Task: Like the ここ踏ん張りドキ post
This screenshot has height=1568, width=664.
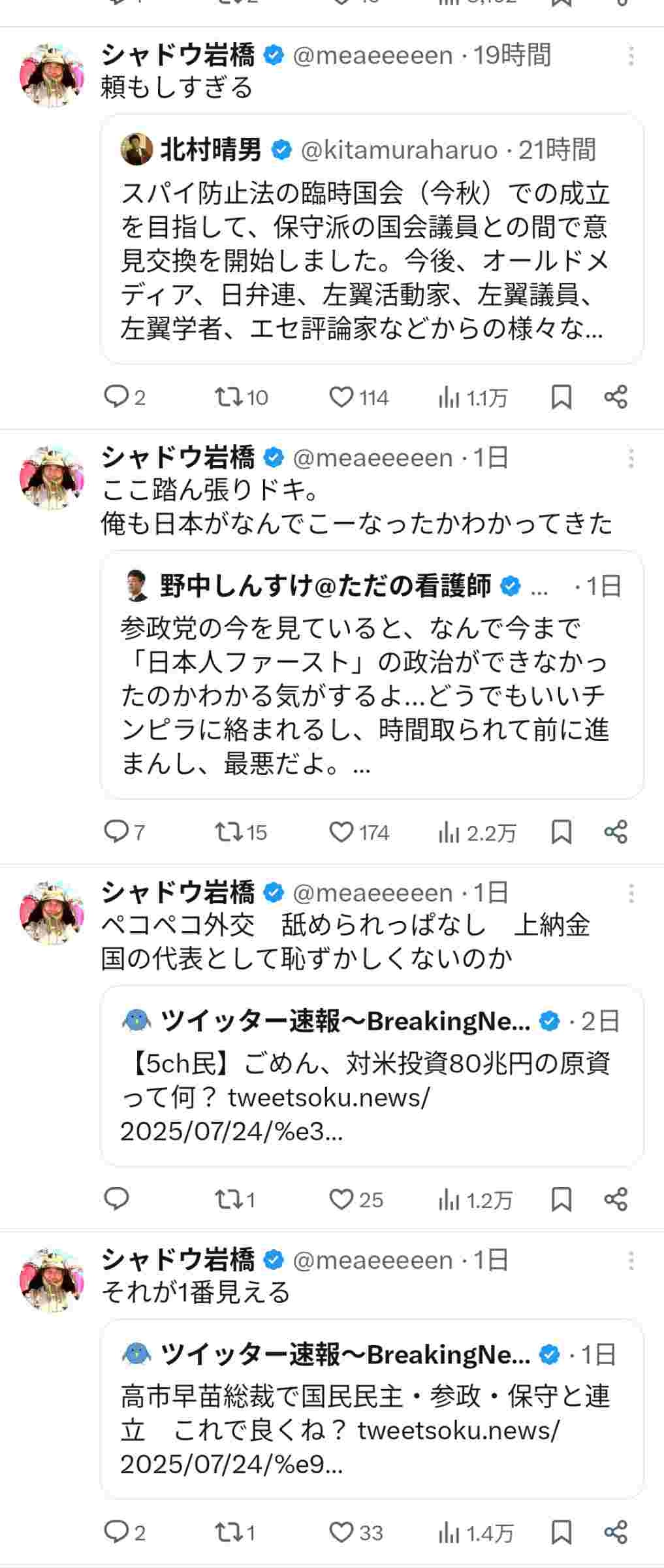Action: click(341, 832)
